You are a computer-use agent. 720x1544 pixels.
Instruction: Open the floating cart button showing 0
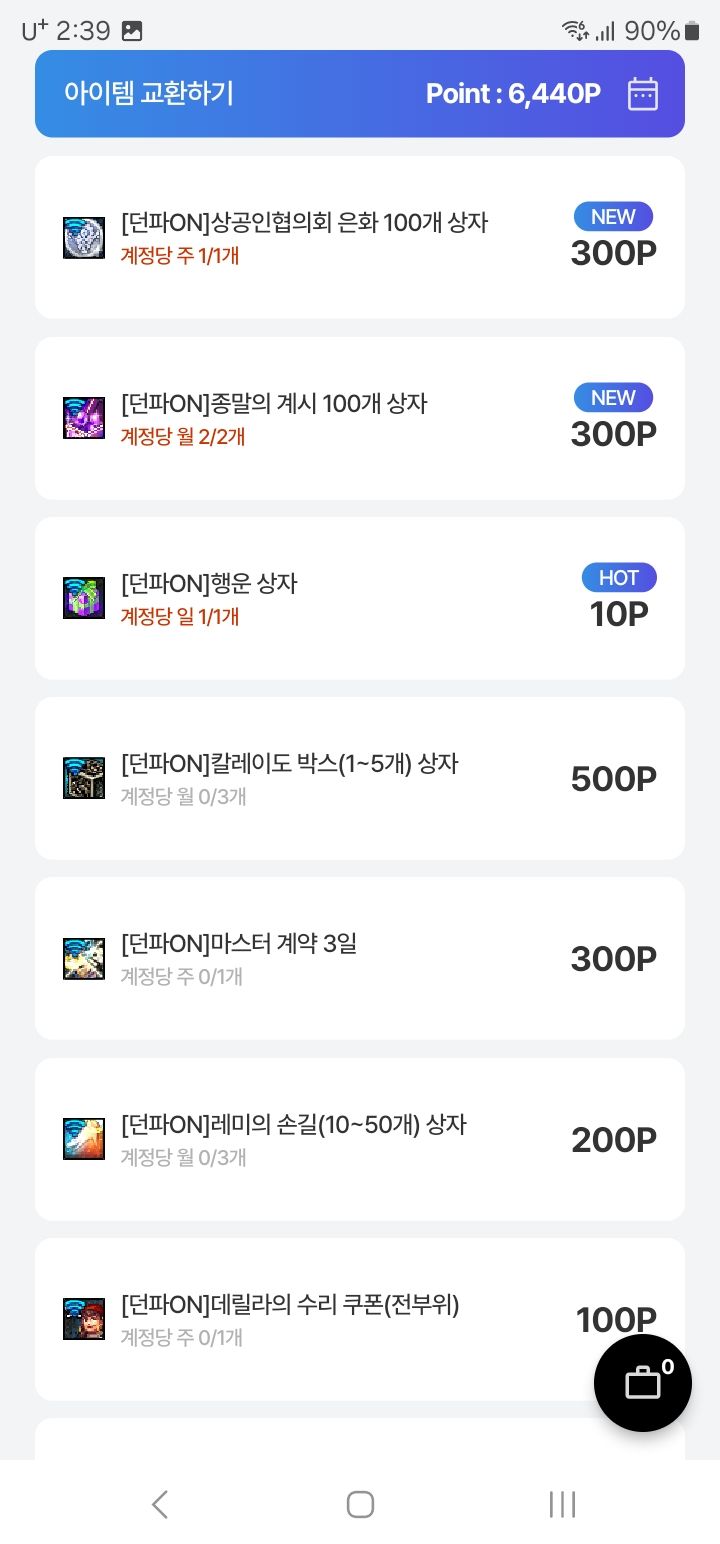tap(641, 1383)
